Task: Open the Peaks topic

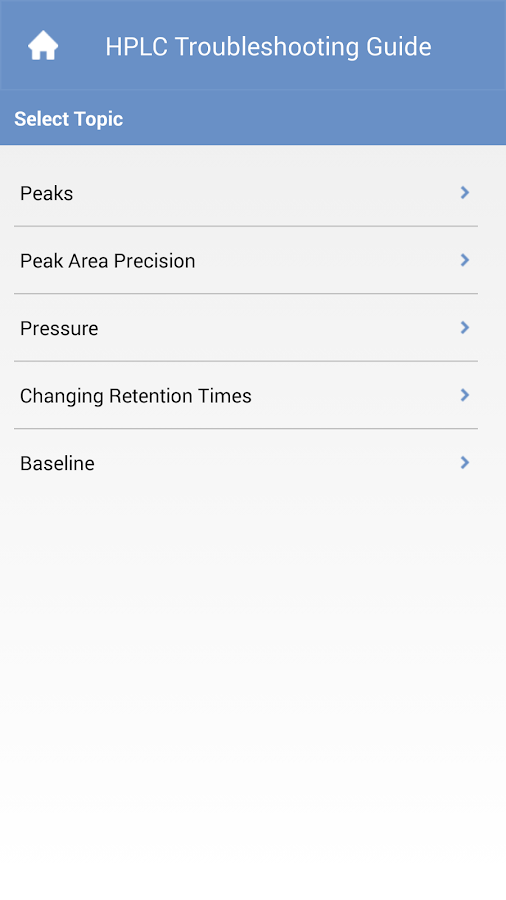Action: (246, 193)
